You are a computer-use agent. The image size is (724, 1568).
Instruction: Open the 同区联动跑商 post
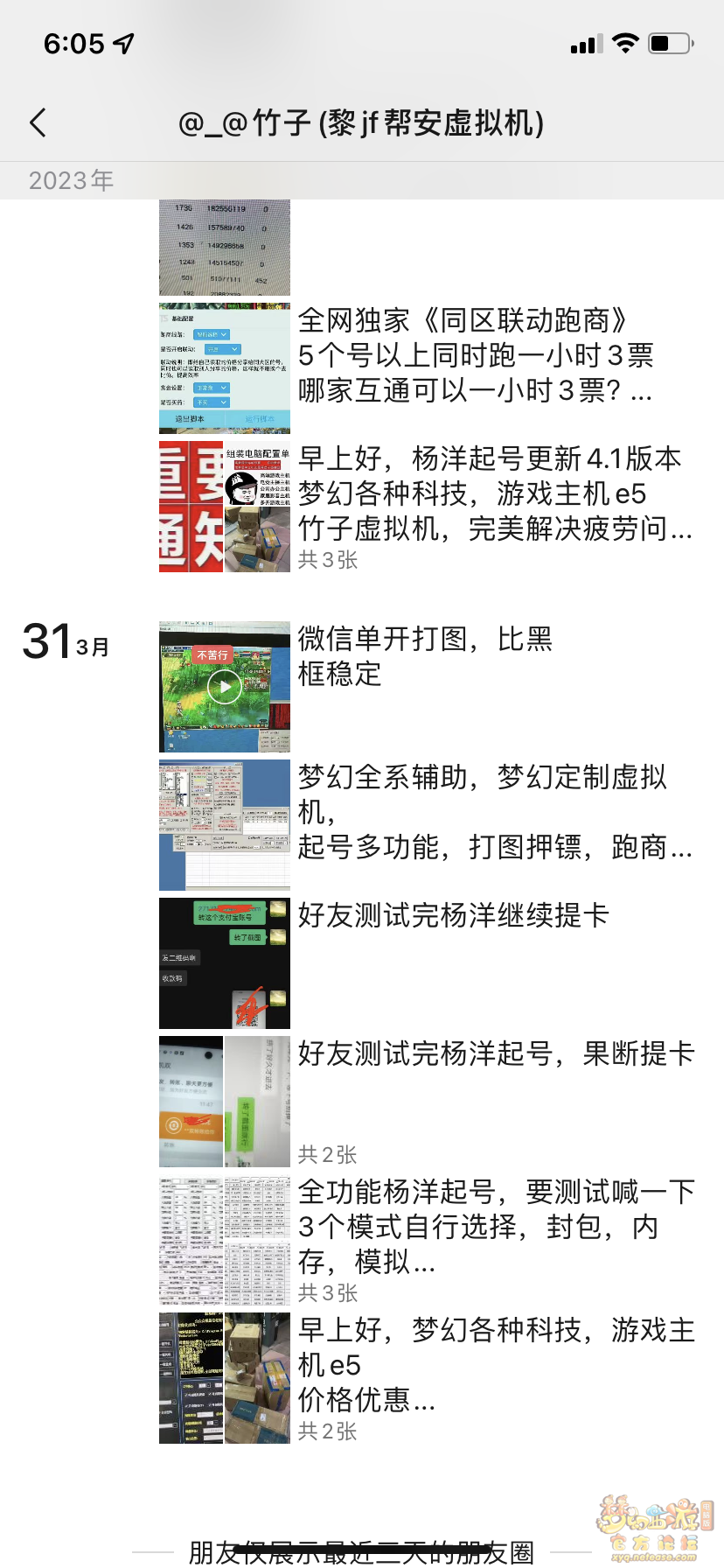tap(475, 355)
